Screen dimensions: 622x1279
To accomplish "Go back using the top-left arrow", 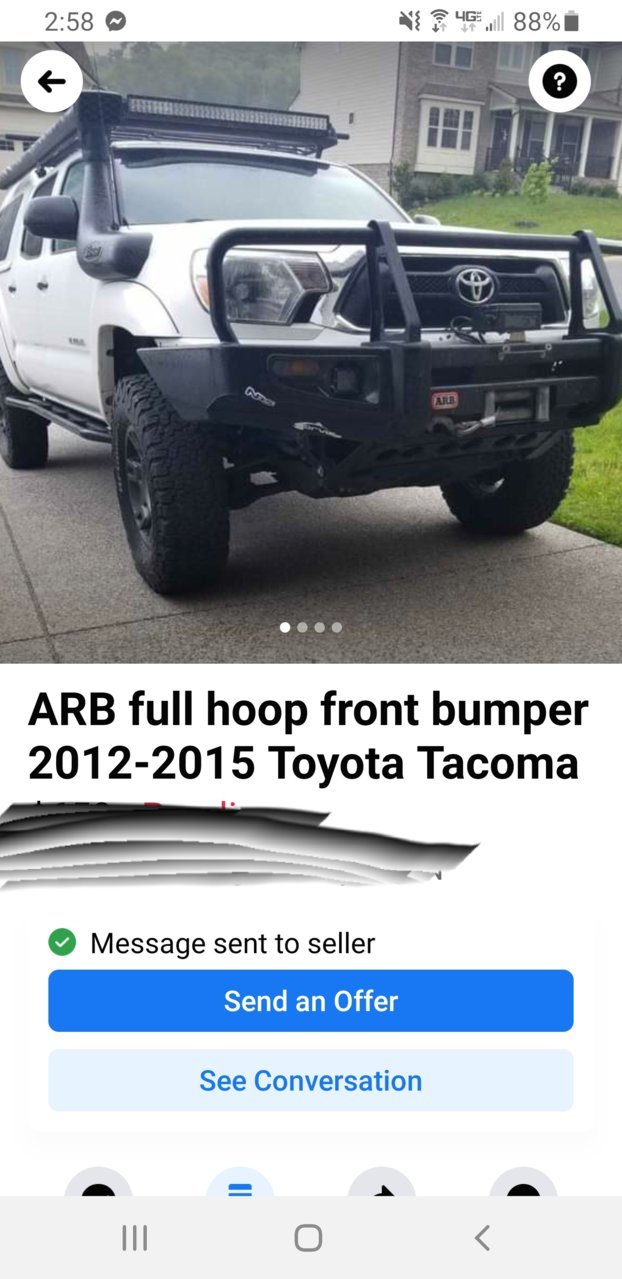I will click(51, 81).
